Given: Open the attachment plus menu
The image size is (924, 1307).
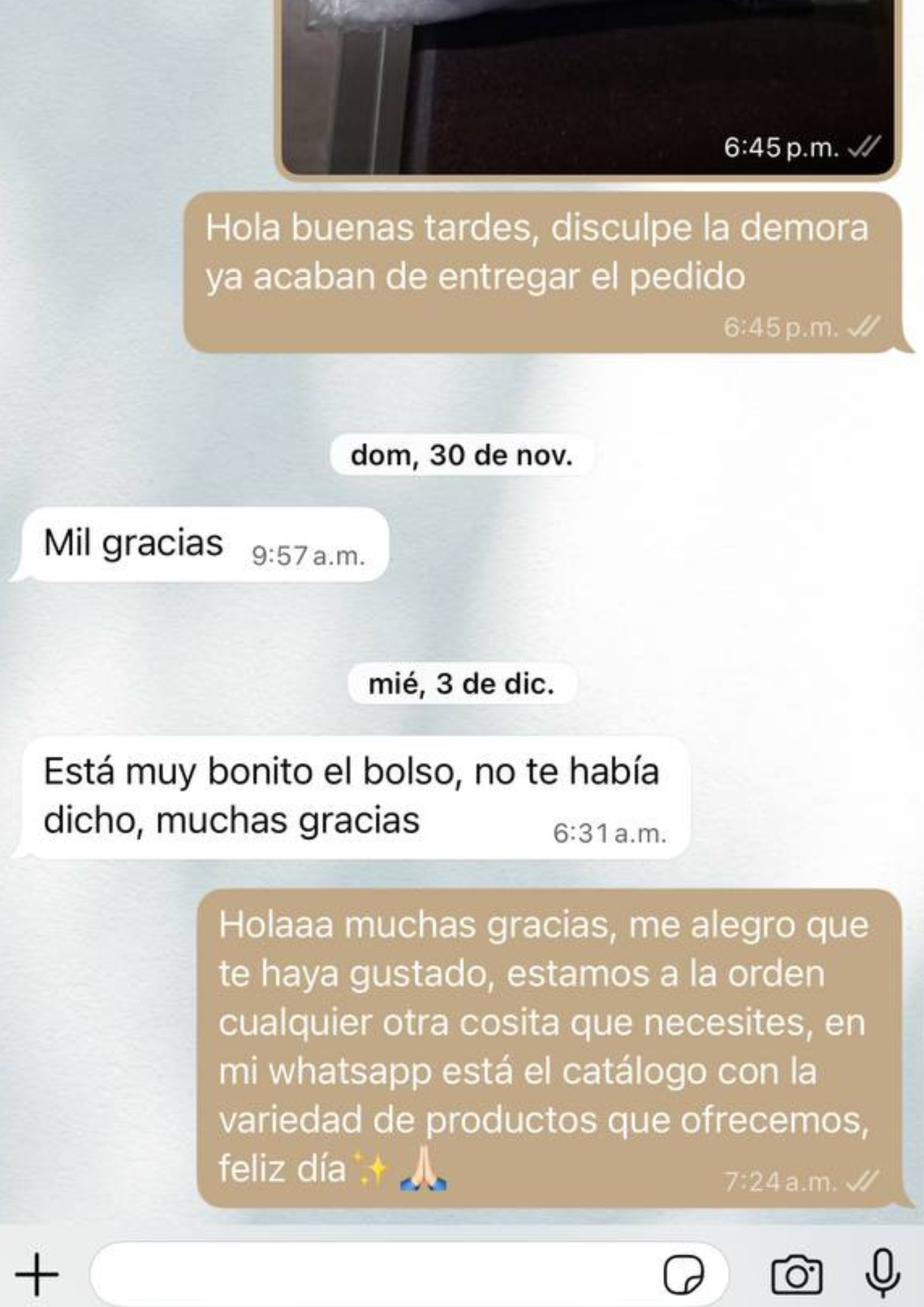Looking at the screenshot, I should point(37,1274).
